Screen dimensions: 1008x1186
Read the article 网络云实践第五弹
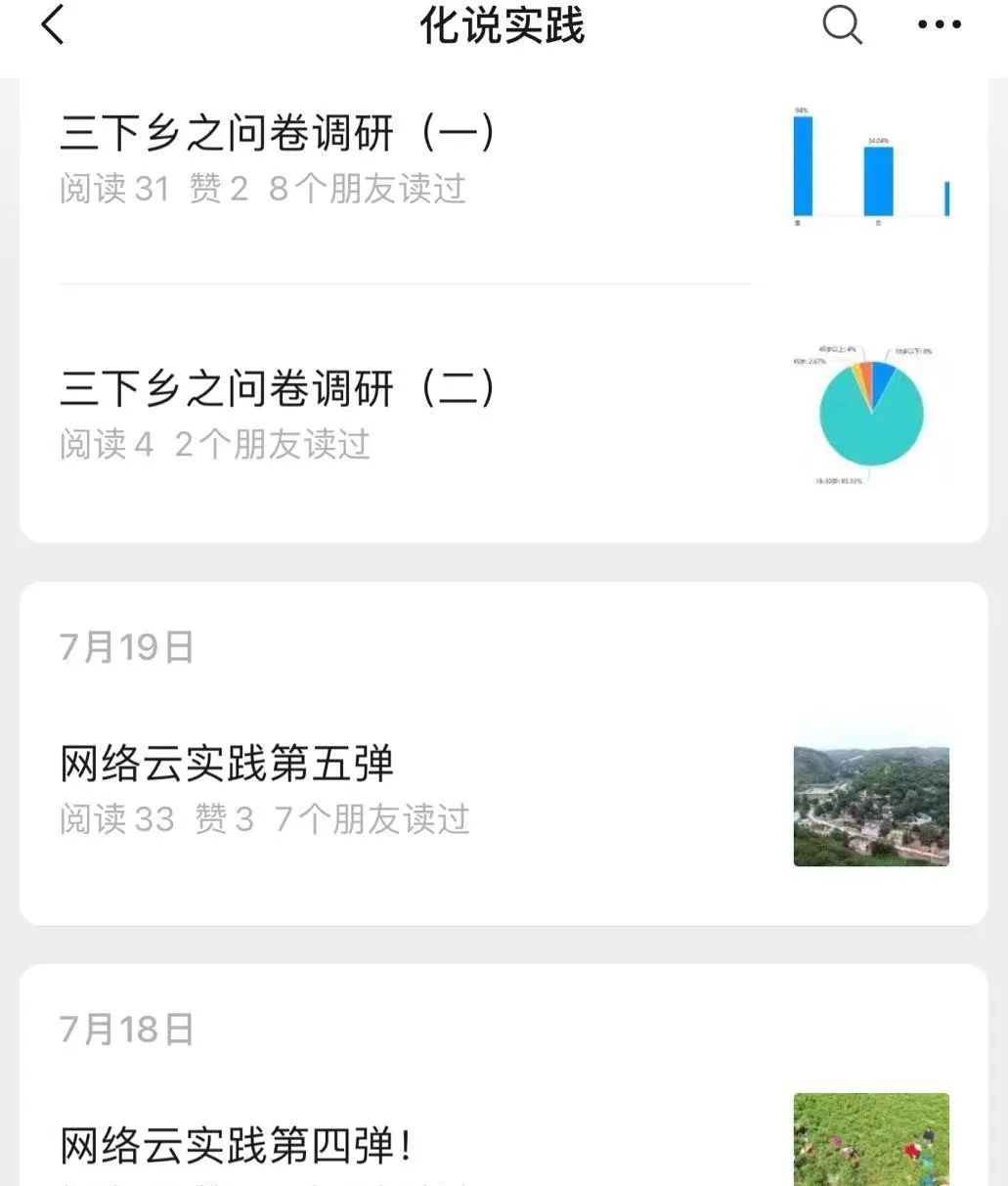click(227, 765)
